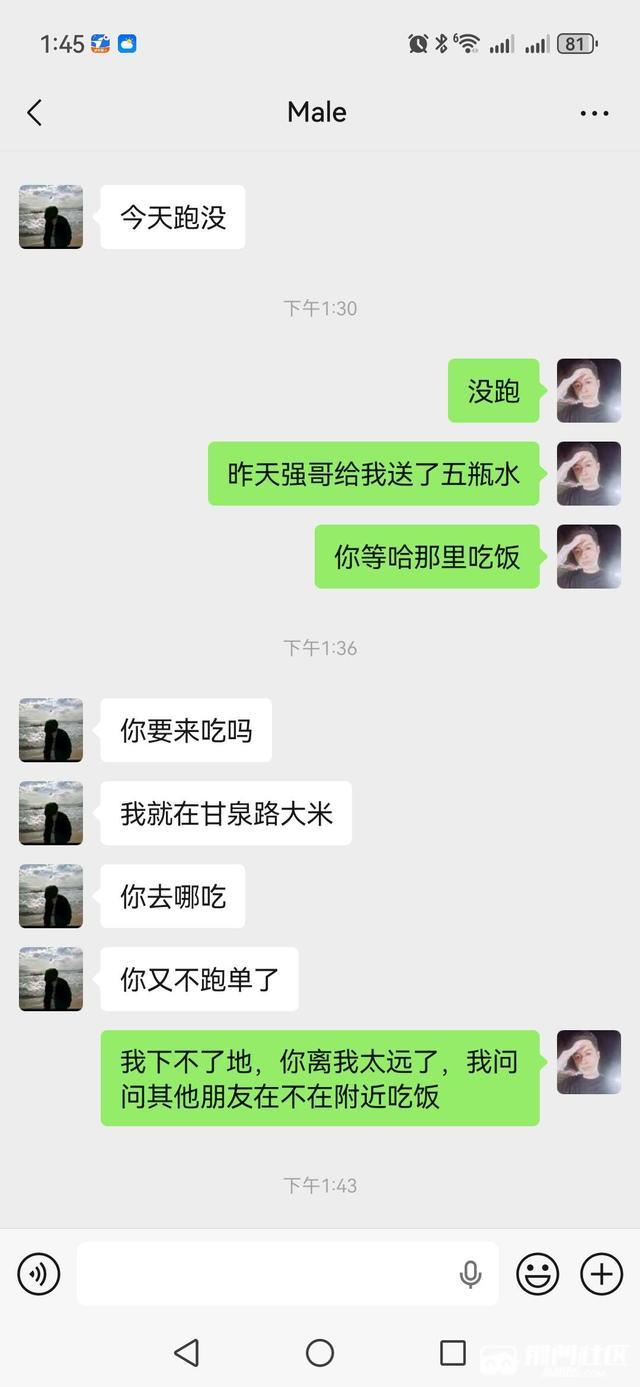Open my avatar beside 没跑 message
The image size is (640, 1387).
[589, 390]
